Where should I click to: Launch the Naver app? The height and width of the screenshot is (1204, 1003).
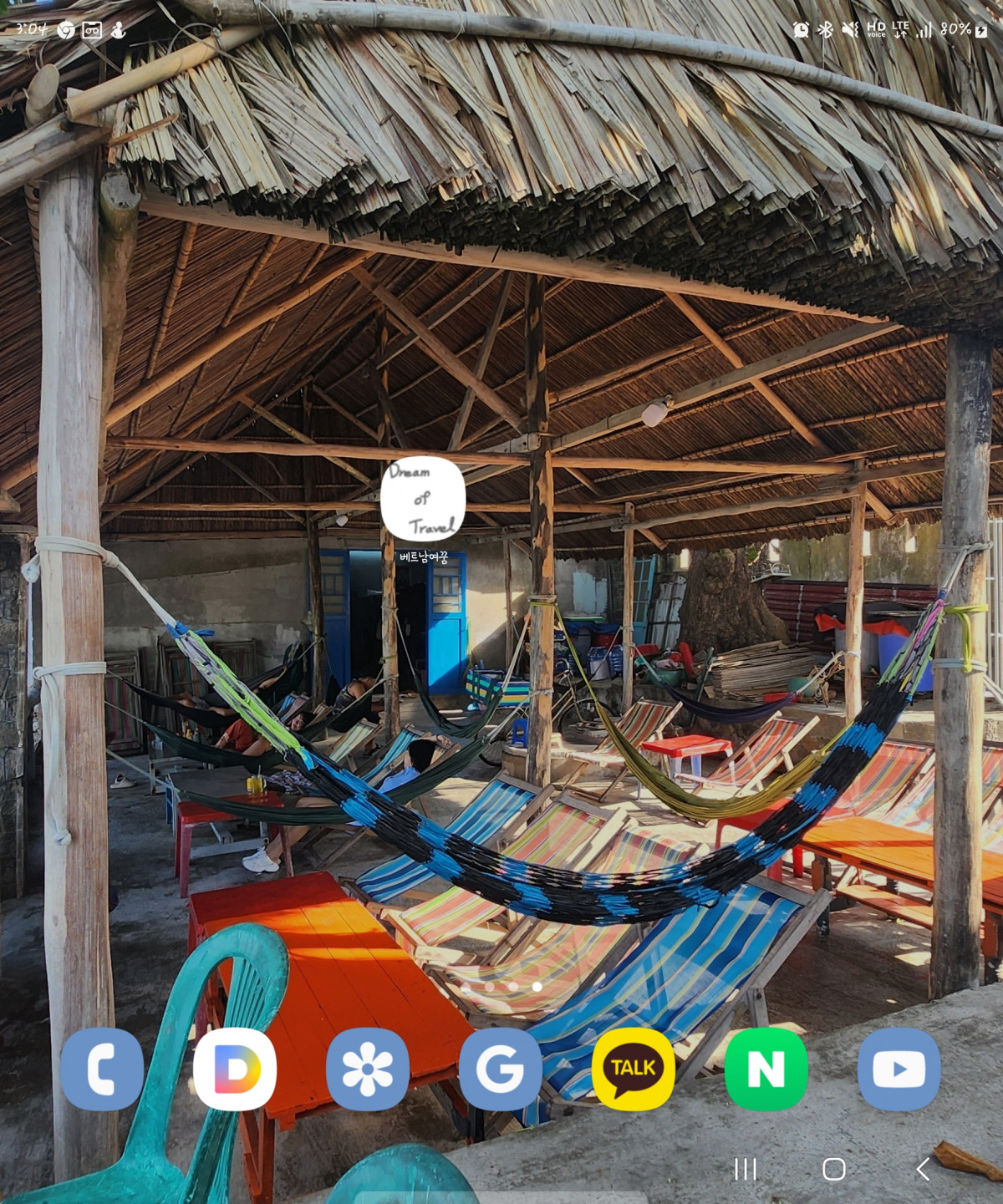766,1069
